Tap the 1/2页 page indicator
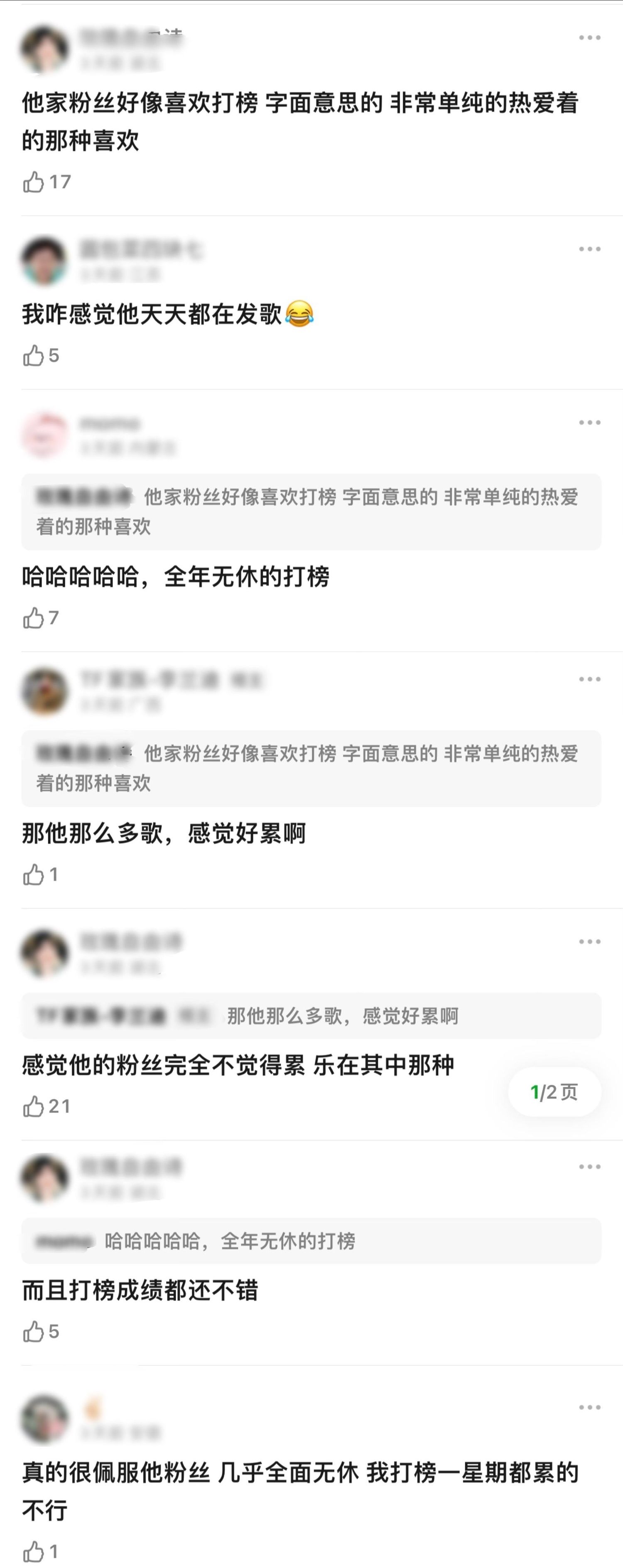623x1568 pixels. (554, 1092)
